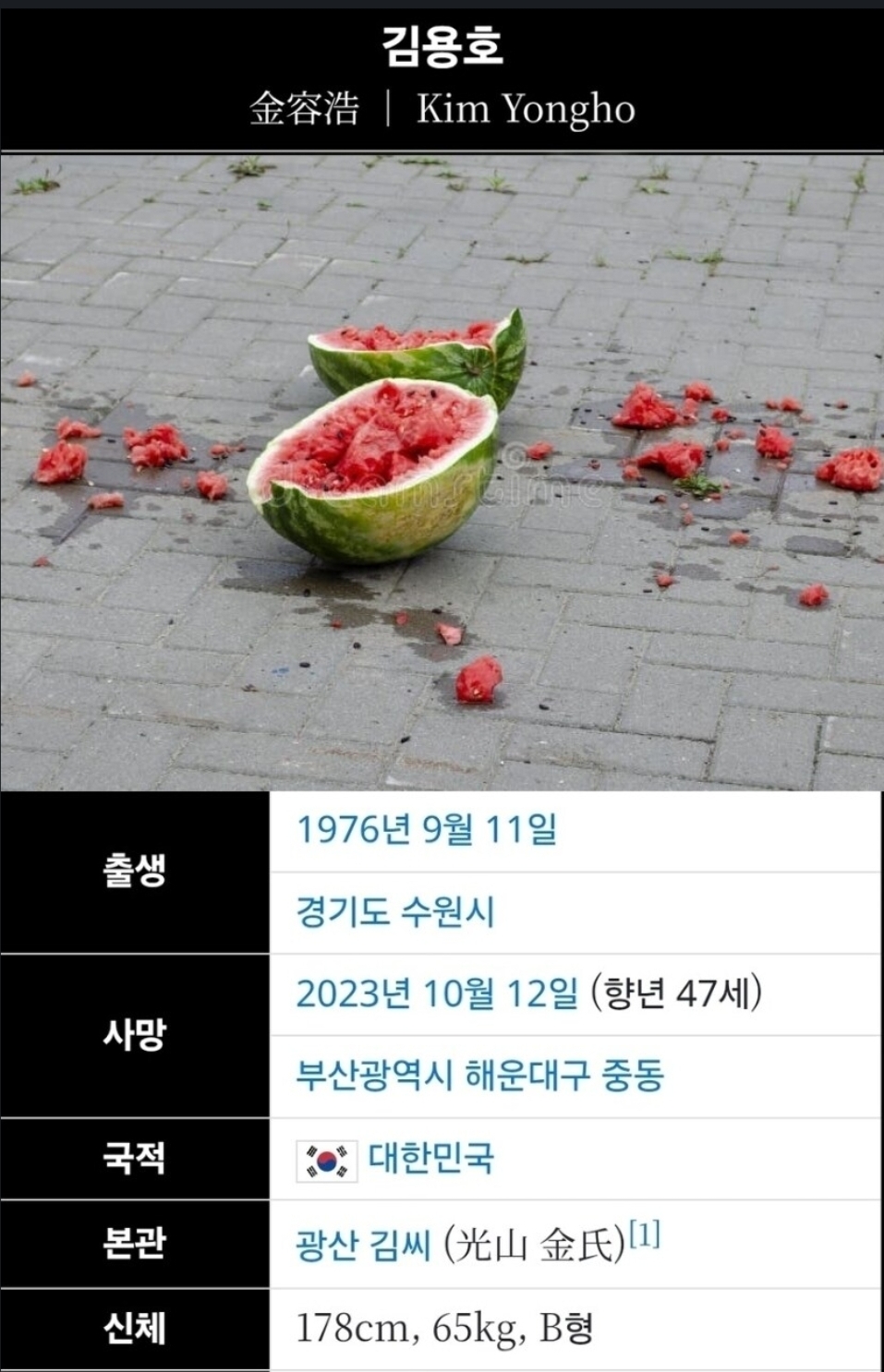Jump to footnote [1]
This screenshot has height=1372, width=884.
(x=645, y=1234)
